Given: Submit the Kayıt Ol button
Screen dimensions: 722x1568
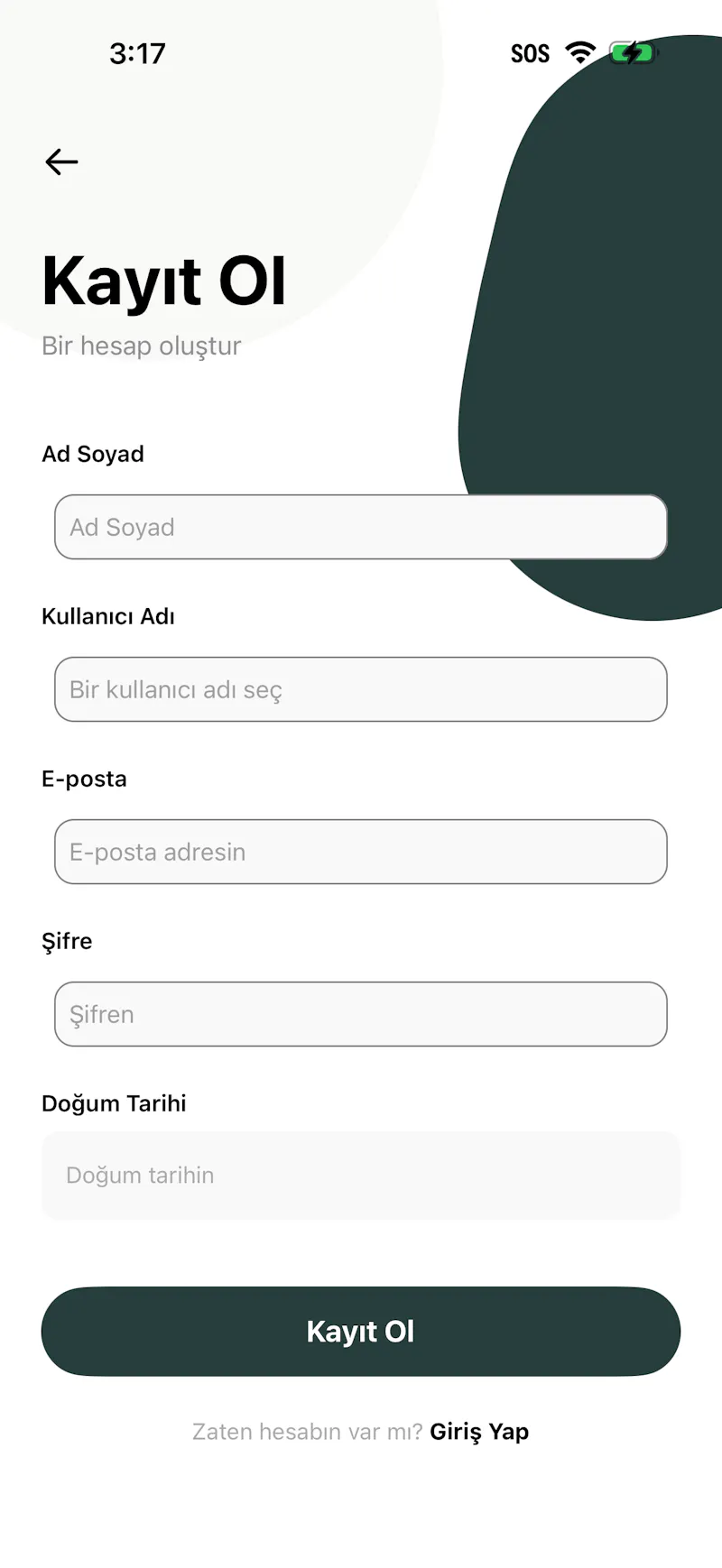Looking at the screenshot, I should pyautogui.click(x=361, y=1332).
